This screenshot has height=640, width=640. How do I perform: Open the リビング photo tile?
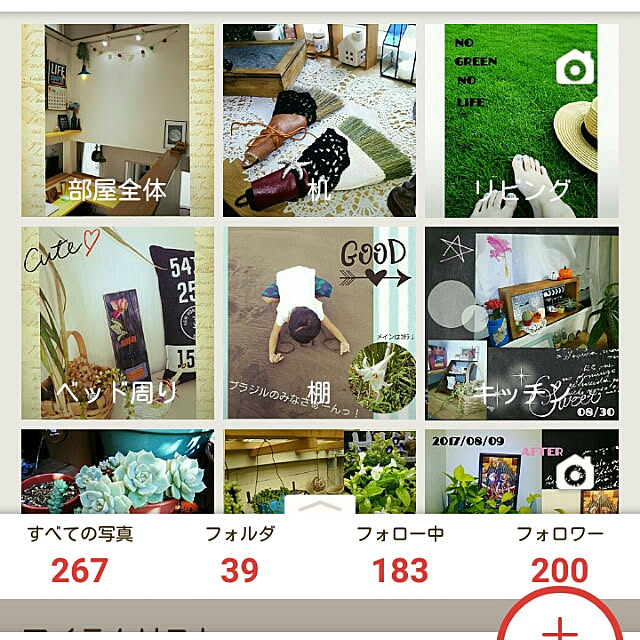(x=521, y=120)
